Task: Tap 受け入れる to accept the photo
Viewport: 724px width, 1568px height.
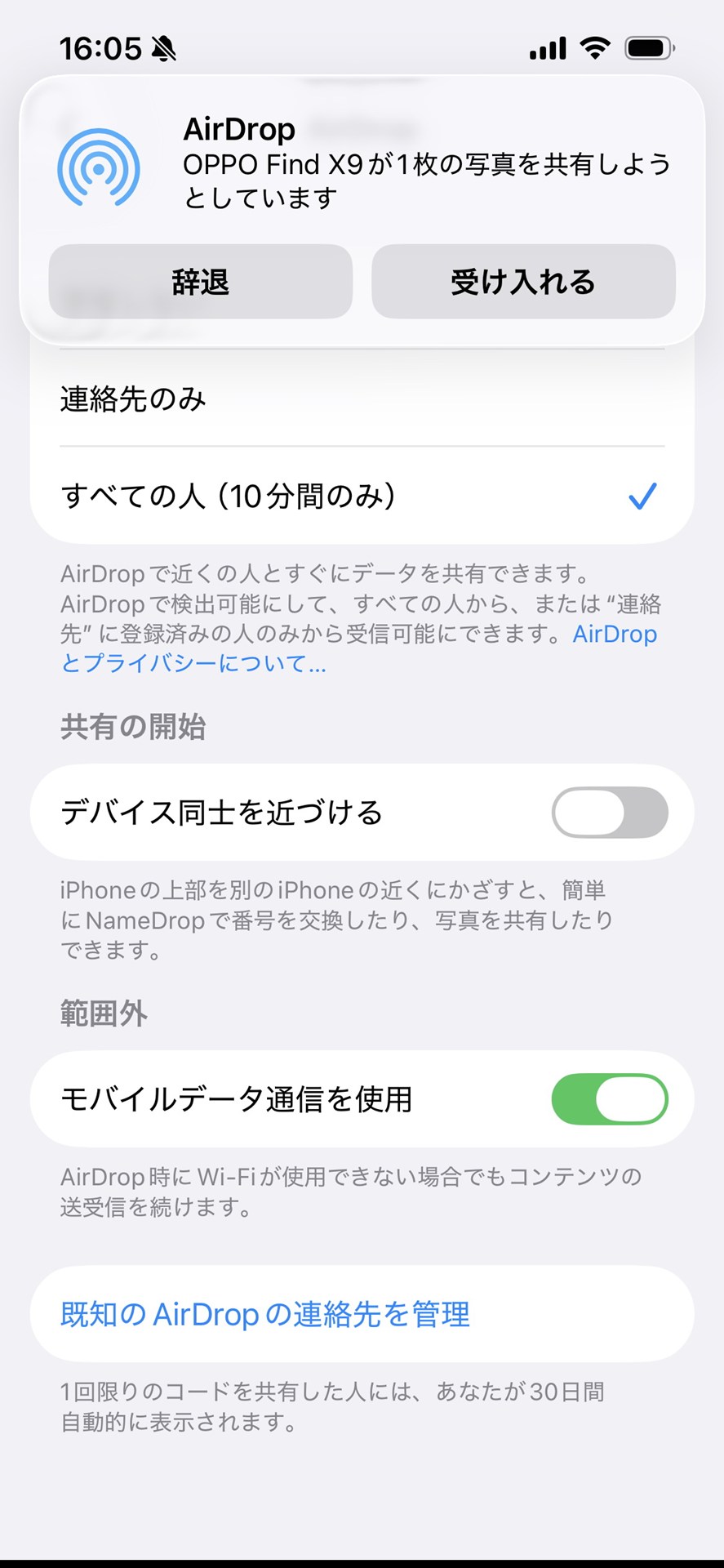Action: point(523,282)
